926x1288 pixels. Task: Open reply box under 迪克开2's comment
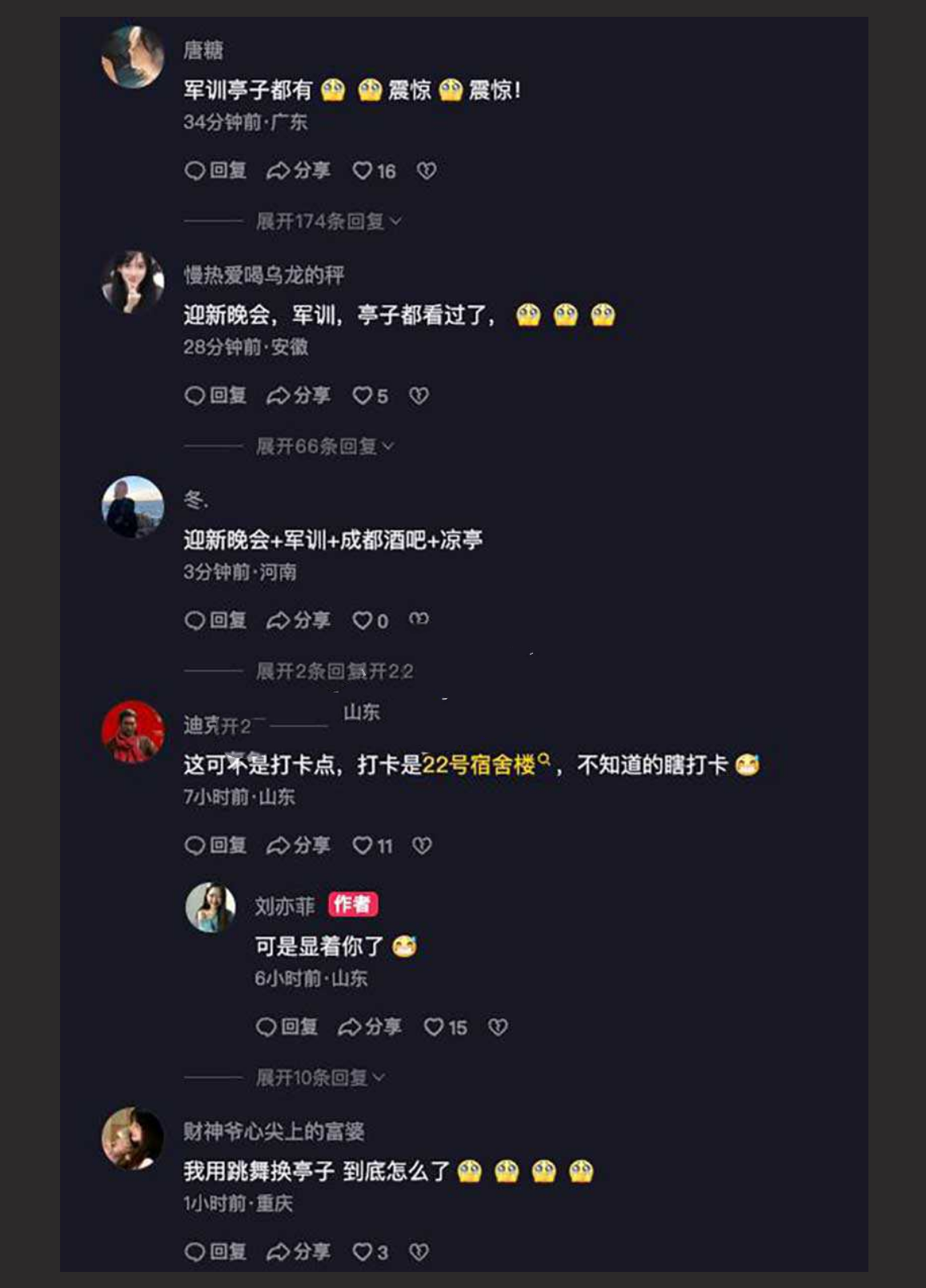pyautogui.click(x=215, y=845)
